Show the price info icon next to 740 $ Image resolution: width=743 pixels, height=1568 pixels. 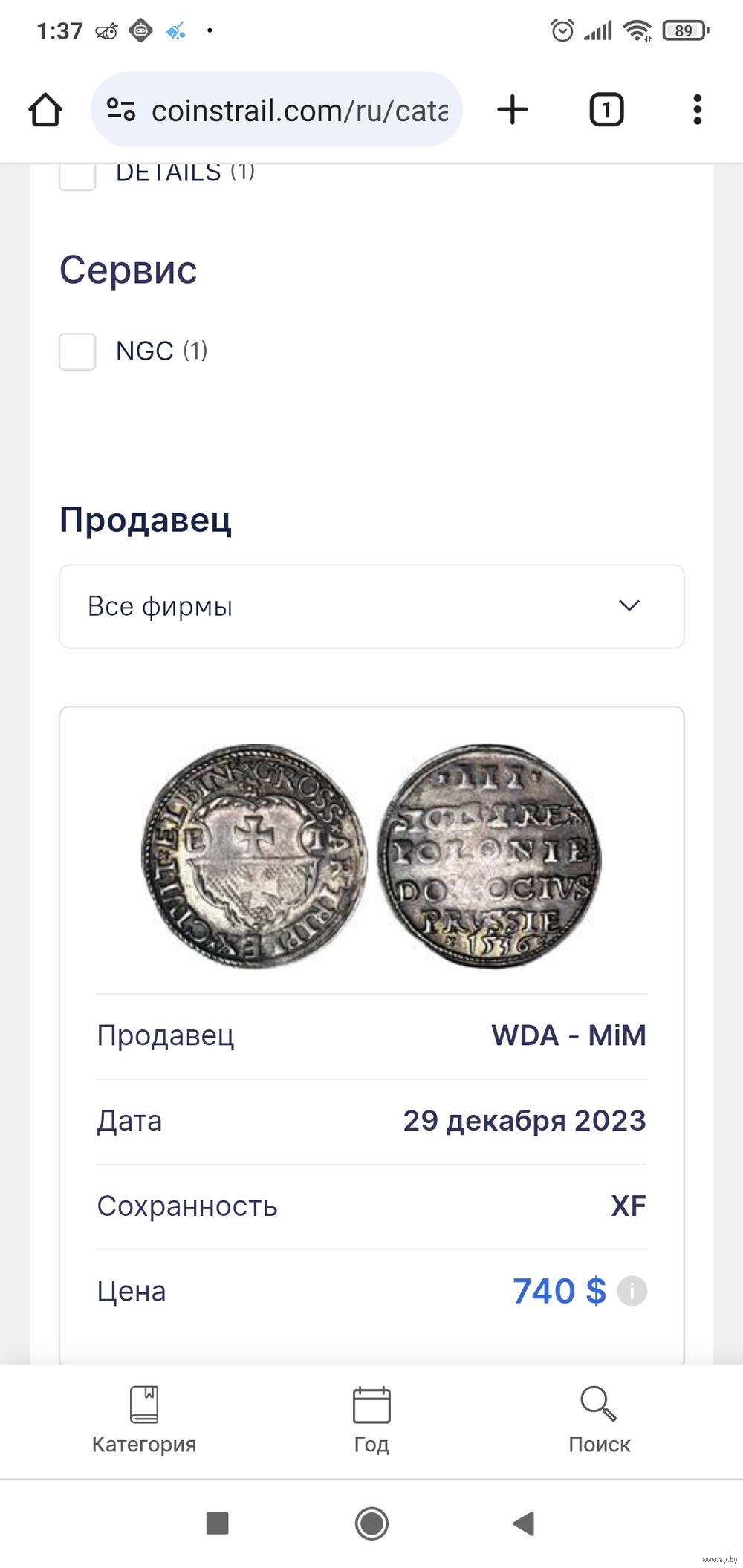tap(632, 1291)
